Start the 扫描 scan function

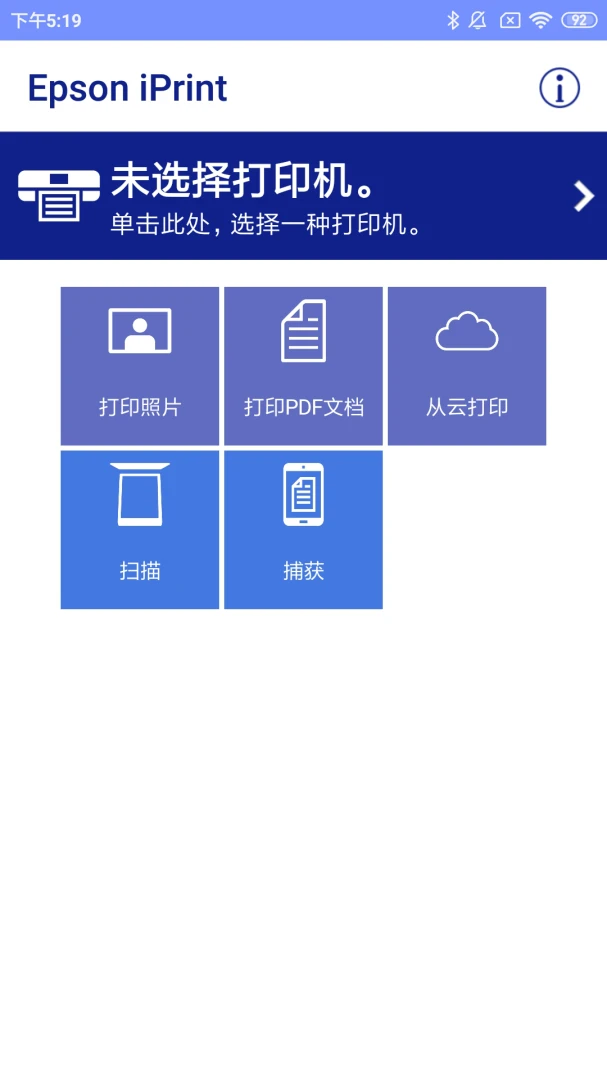[140, 530]
